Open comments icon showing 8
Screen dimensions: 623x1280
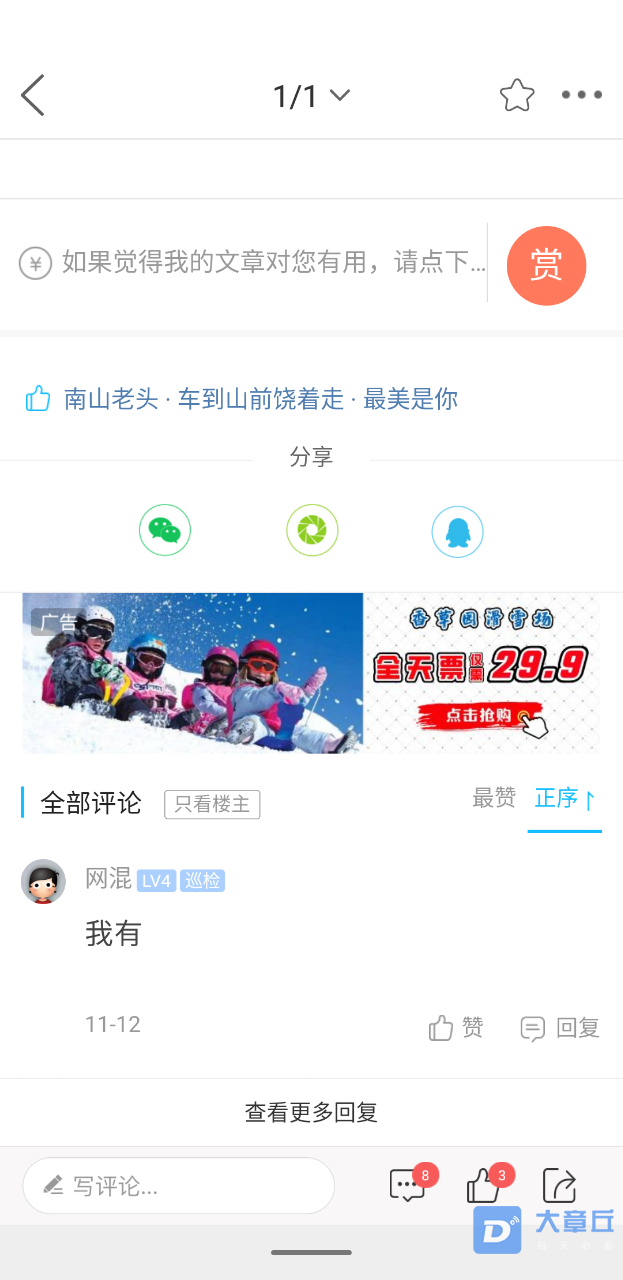408,1186
